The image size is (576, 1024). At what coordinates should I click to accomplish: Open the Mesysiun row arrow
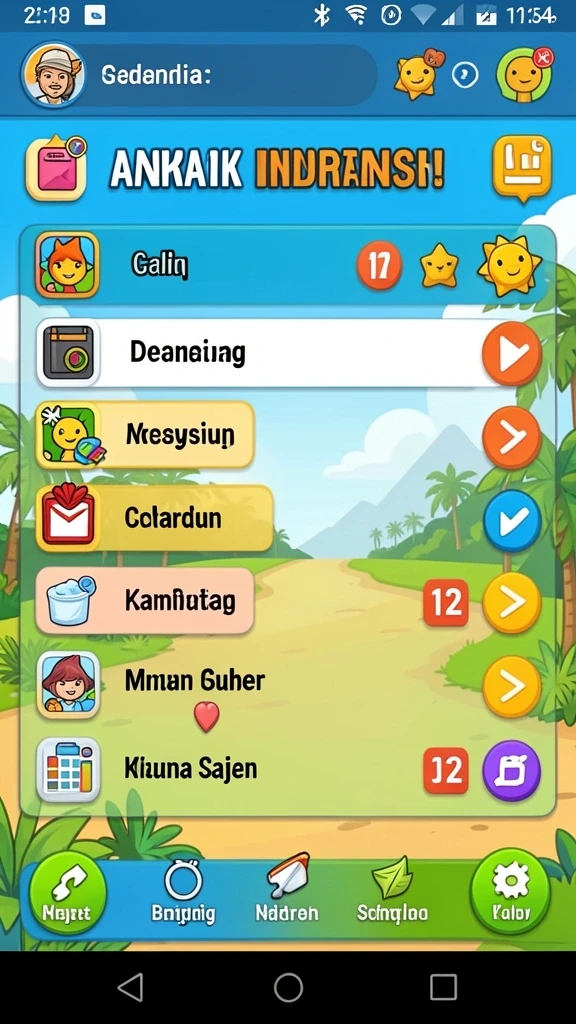pos(511,438)
